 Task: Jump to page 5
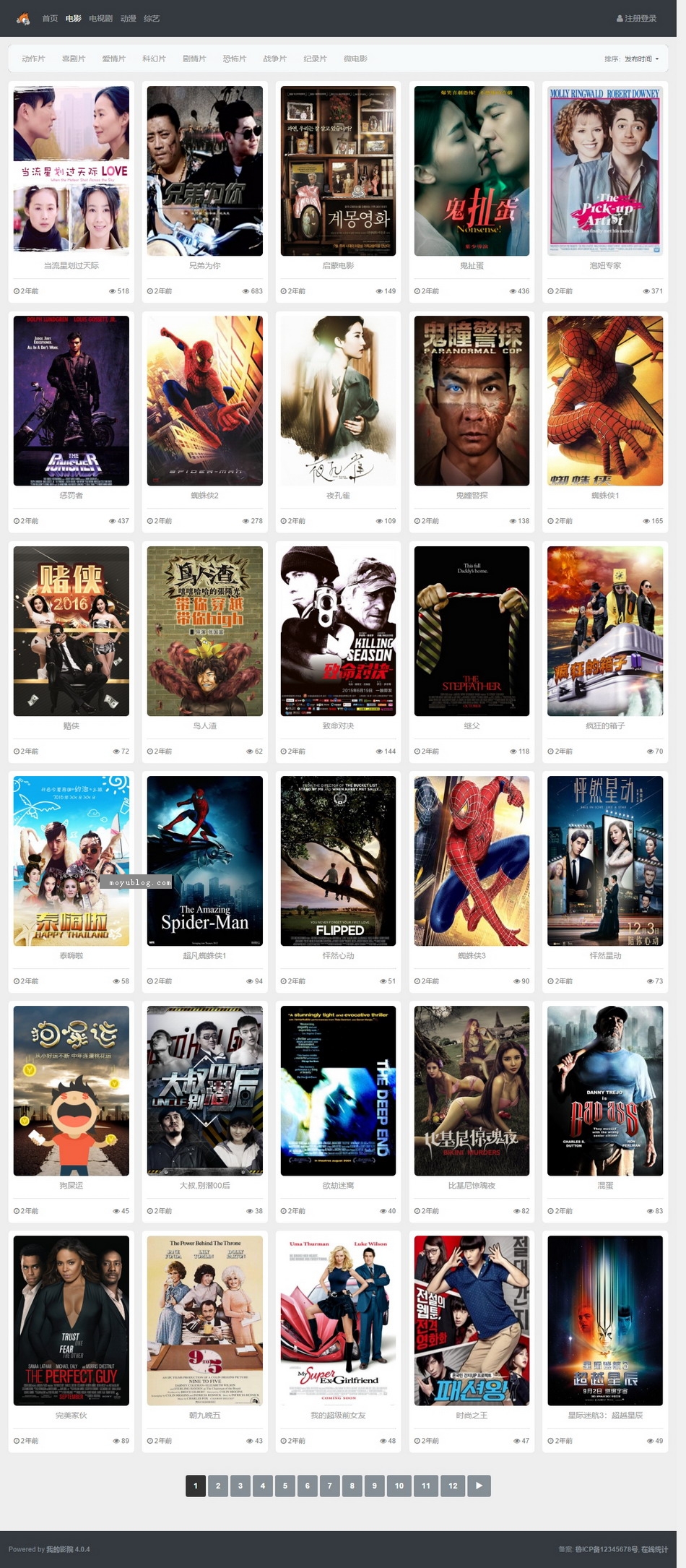click(285, 1486)
